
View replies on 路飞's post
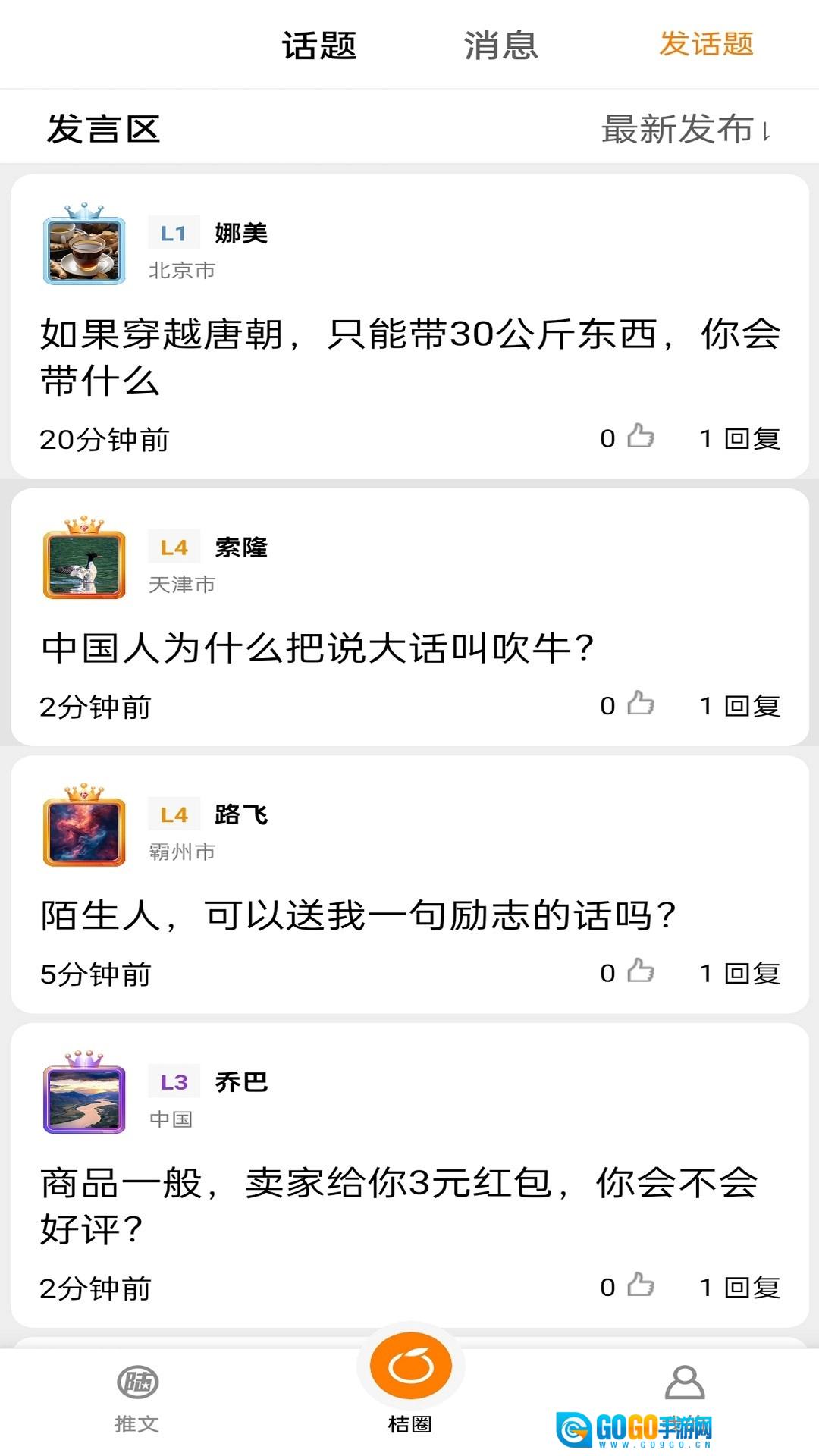coord(739,973)
